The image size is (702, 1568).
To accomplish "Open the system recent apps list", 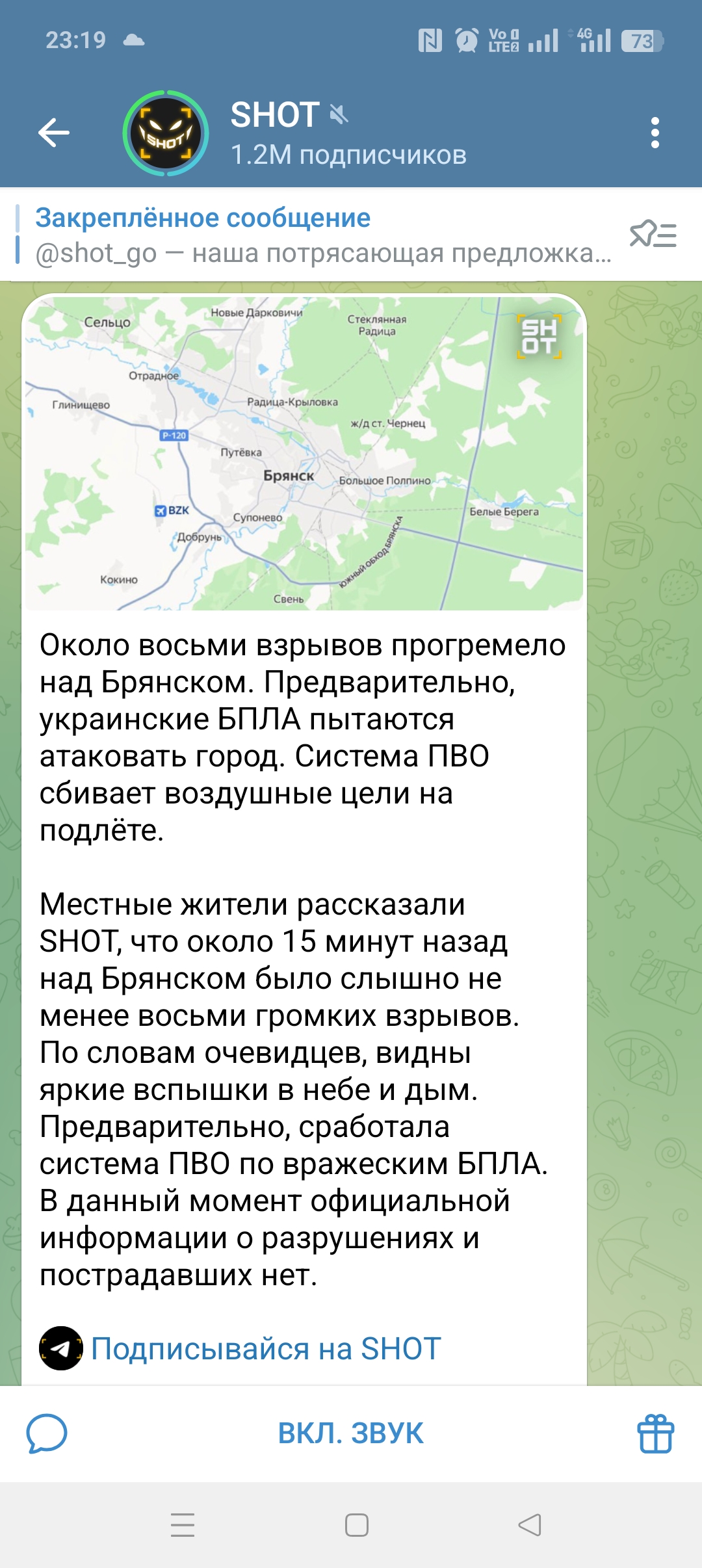I will (x=183, y=1525).
